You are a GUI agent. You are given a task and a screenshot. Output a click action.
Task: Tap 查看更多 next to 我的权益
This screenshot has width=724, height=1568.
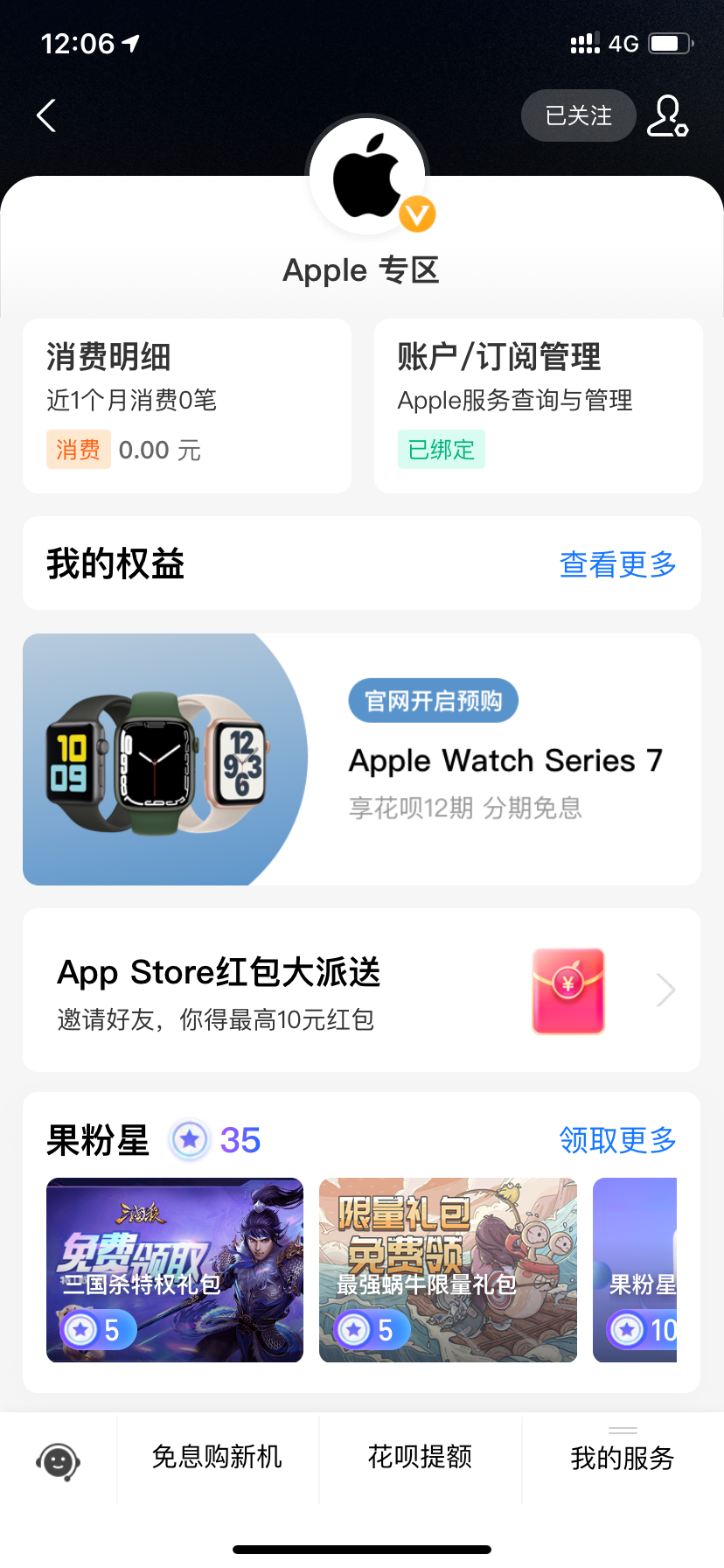click(x=617, y=564)
